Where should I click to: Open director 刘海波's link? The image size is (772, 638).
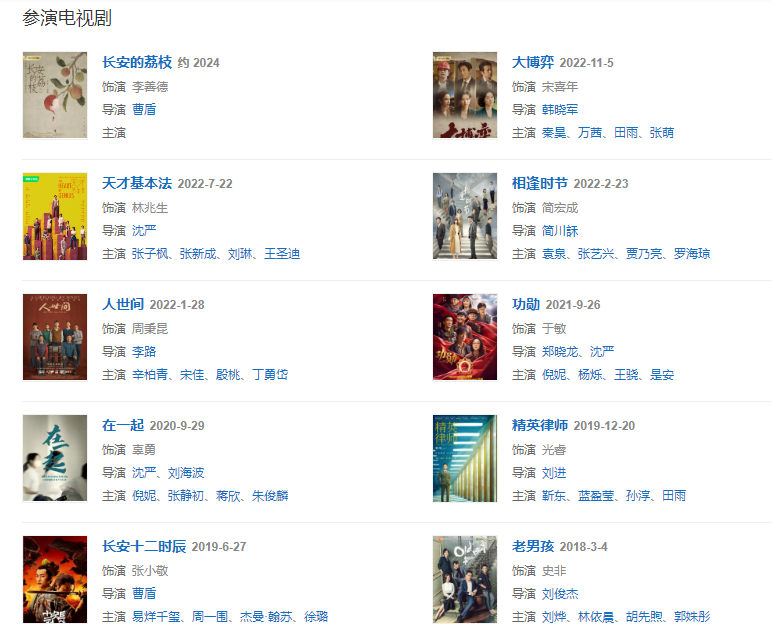click(186, 472)
